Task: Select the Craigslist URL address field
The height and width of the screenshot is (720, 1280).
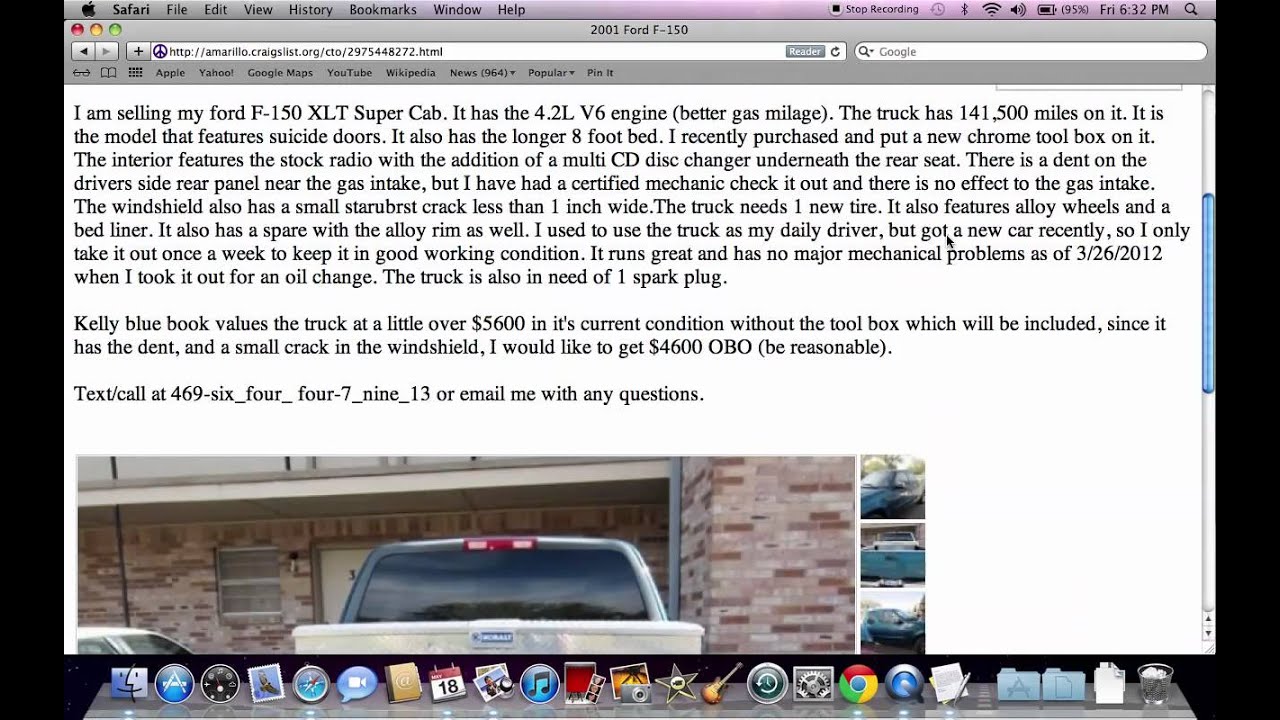Action: pyautogui.click(x=470, y=51)
